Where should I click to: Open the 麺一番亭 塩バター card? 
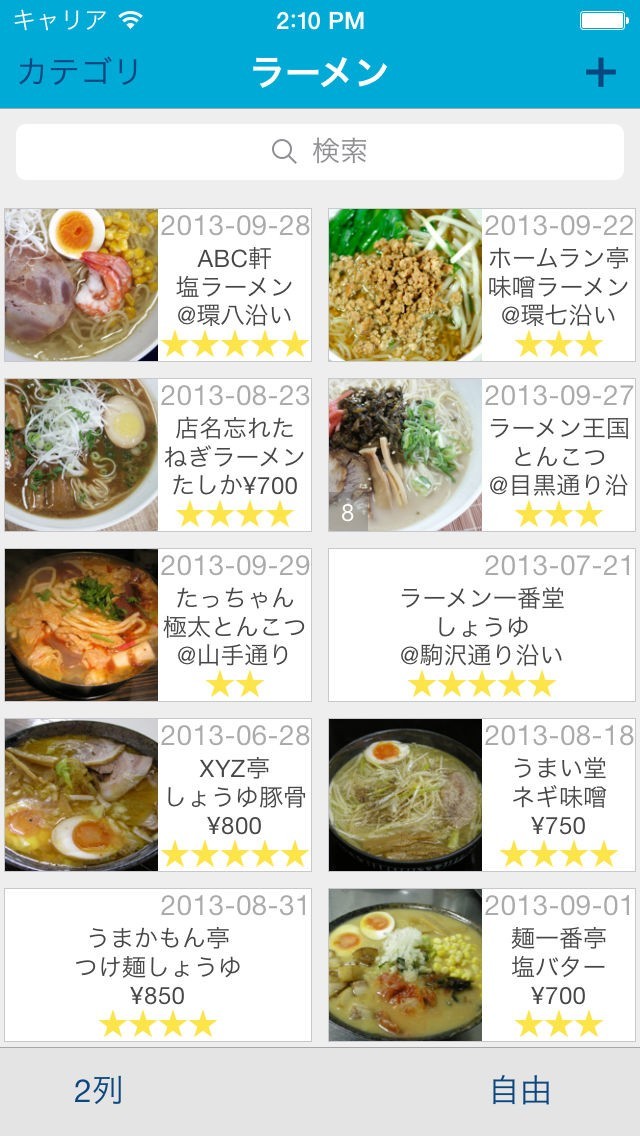pos(482,965)
